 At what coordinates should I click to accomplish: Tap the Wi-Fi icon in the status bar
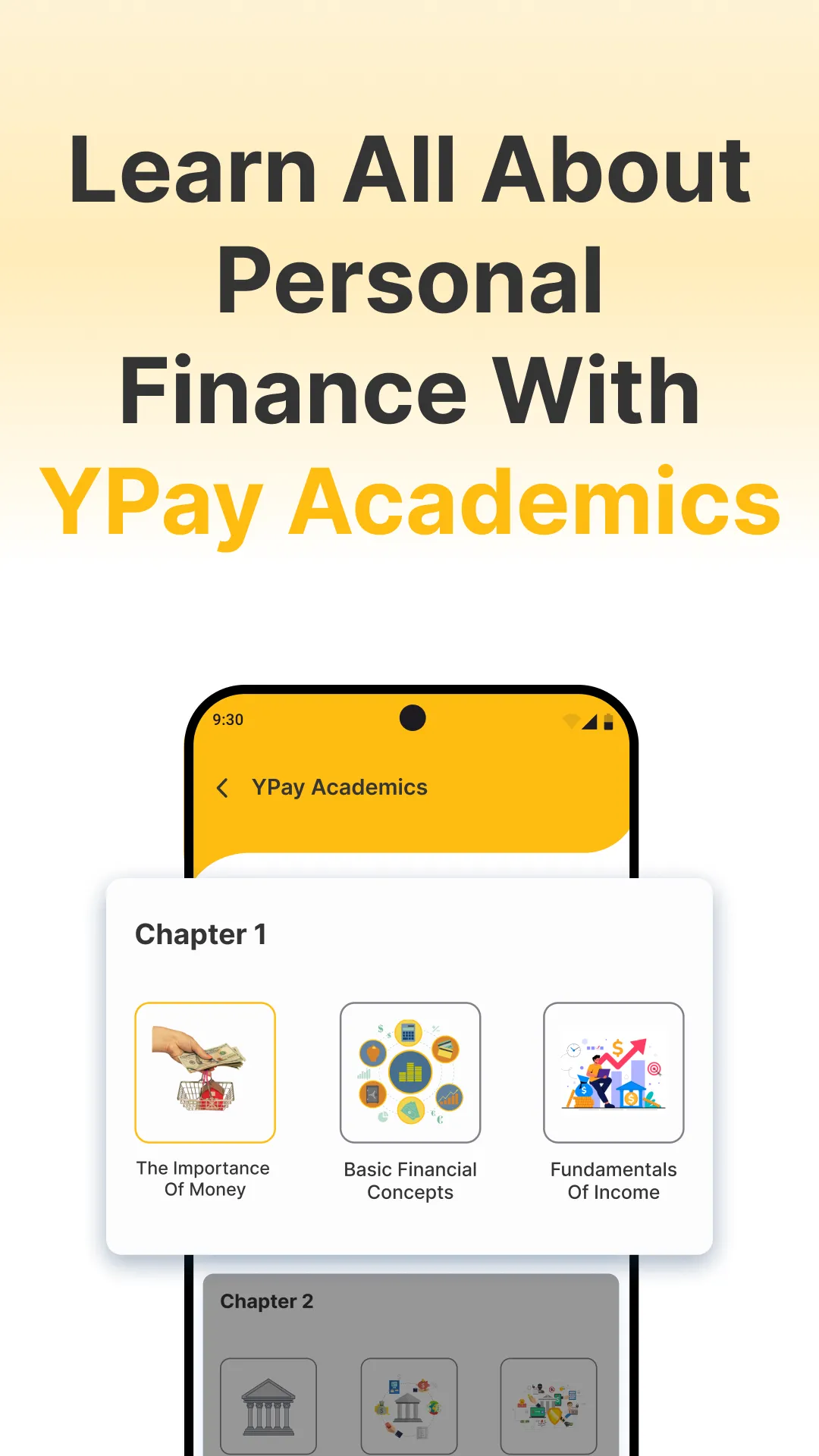(571, 720)
